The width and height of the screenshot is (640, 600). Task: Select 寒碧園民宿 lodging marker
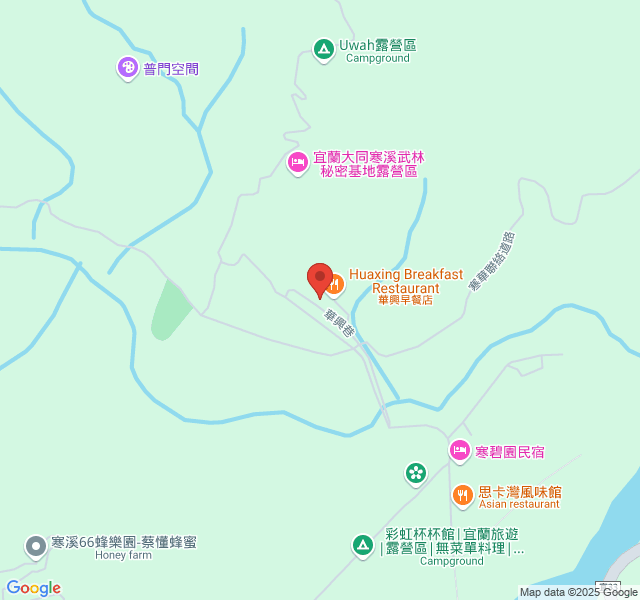(460, 451)
